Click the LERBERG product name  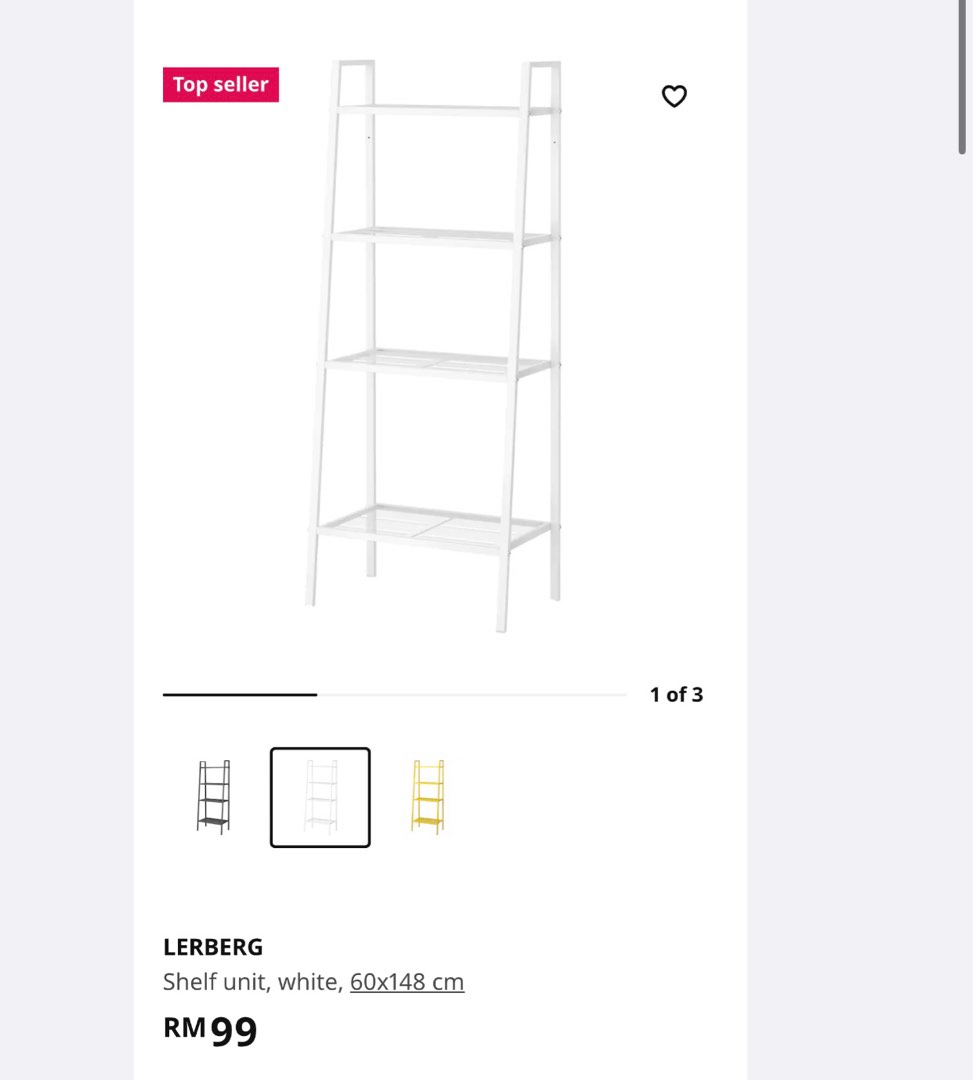213,946
